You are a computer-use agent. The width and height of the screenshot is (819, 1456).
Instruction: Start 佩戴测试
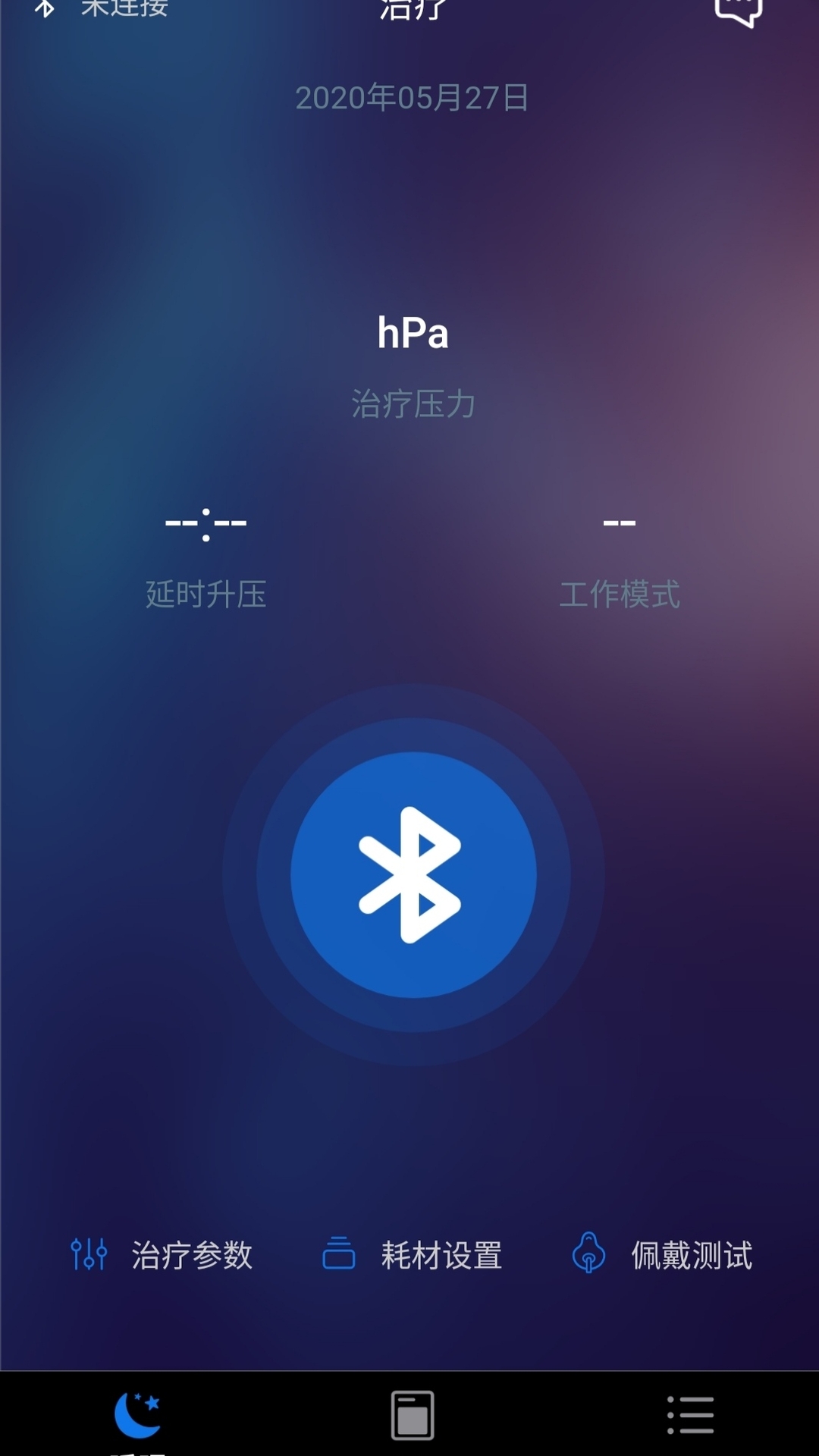point(662,1255)
